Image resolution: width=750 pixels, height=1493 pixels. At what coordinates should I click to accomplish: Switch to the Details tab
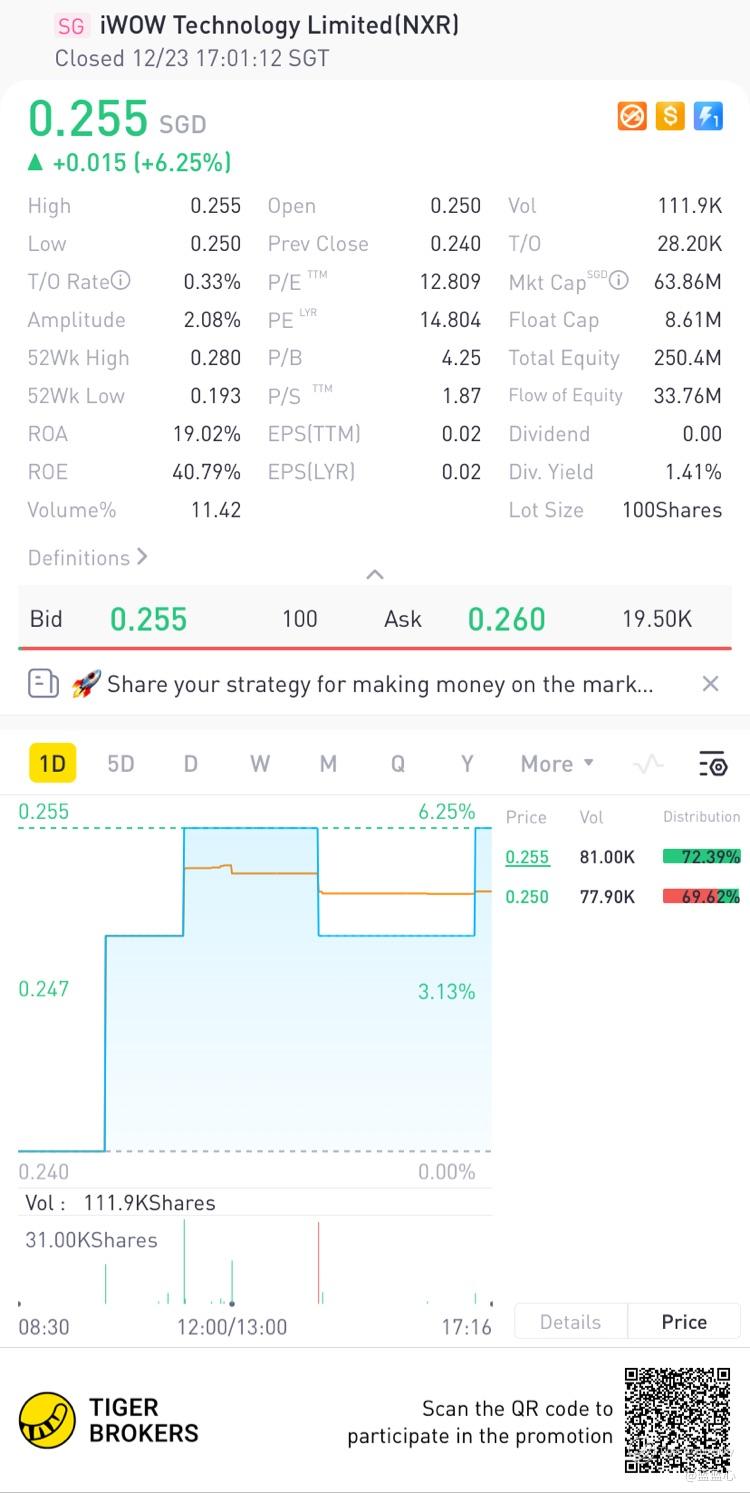tap(570, 1322)
